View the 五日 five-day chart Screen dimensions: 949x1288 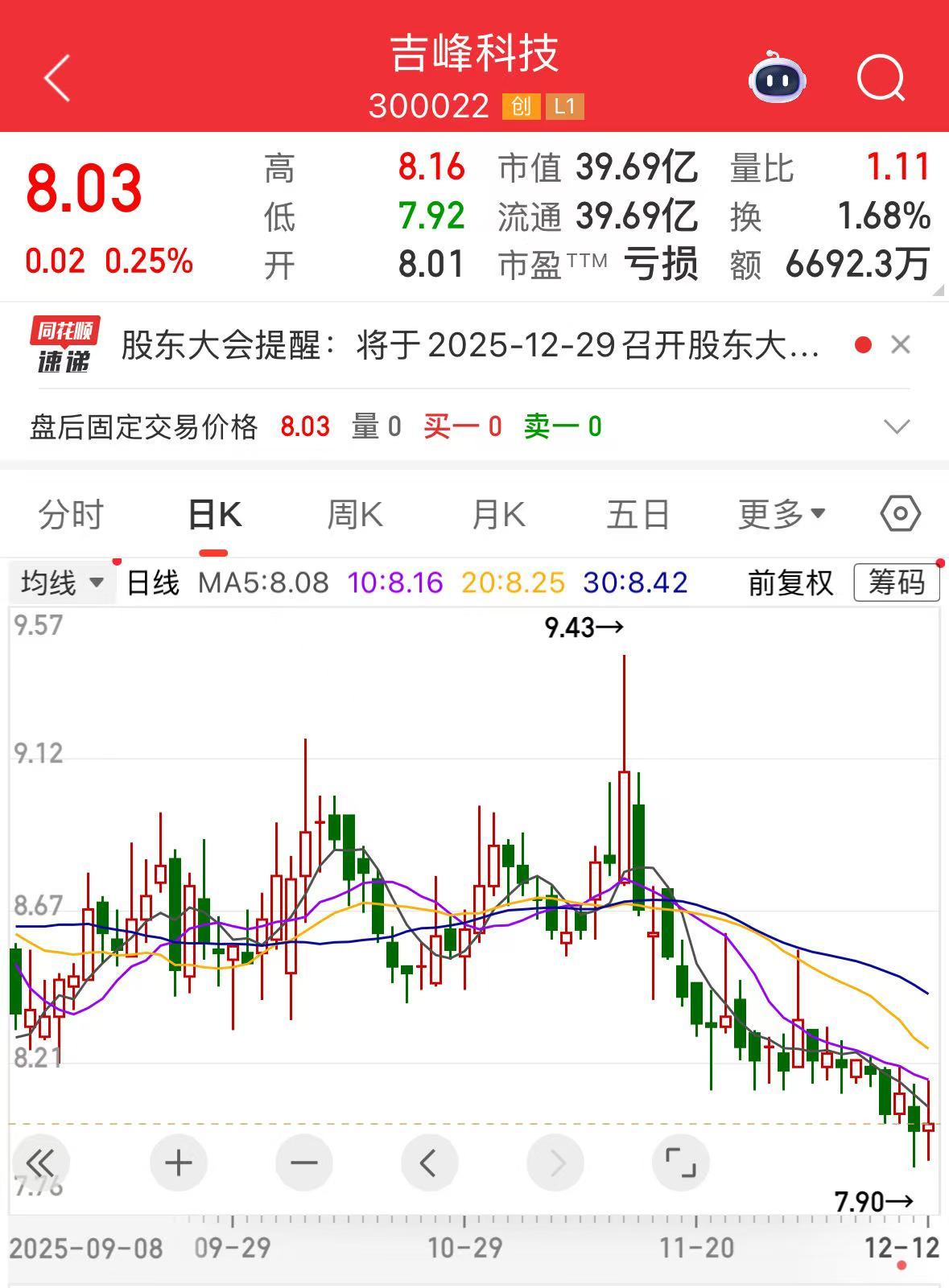638,515
